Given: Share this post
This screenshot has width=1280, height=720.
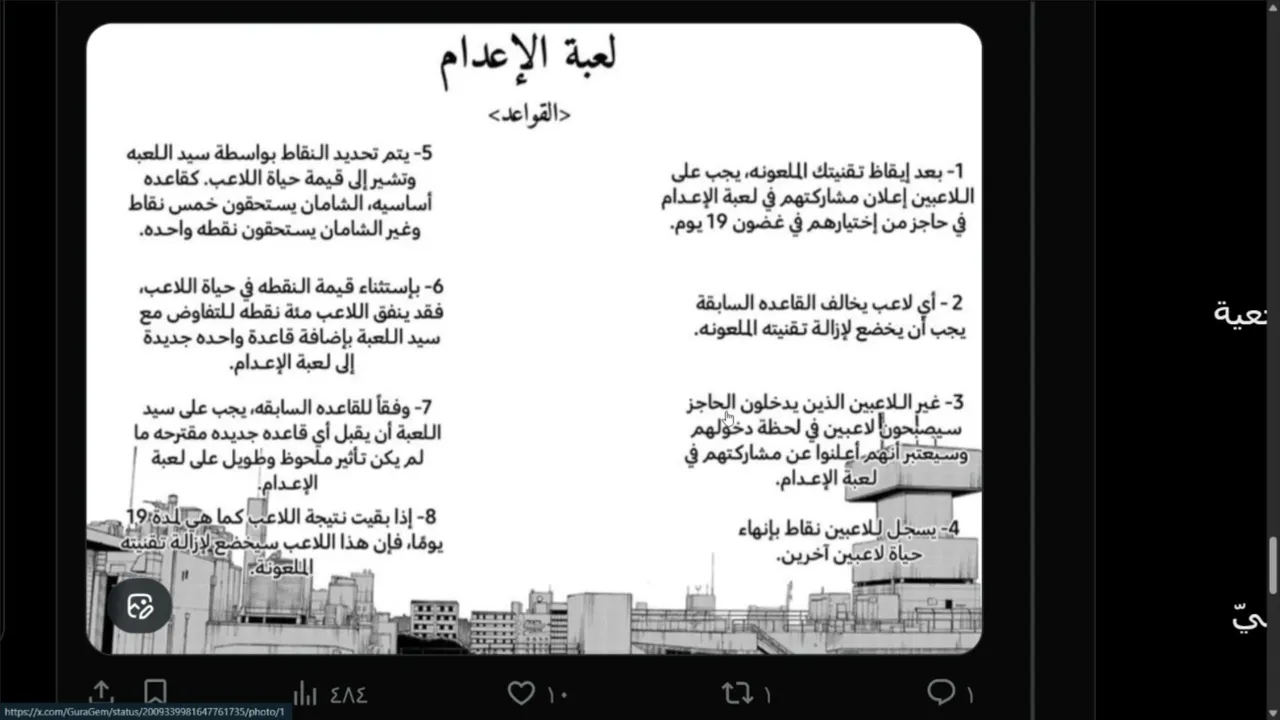Looking at the screenshot, I should pos(101,692).
